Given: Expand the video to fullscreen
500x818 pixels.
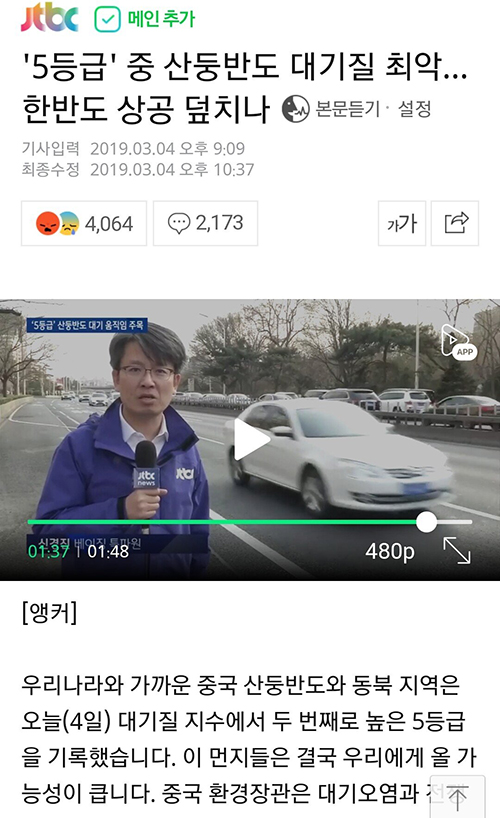Looking at the screenshot, I should coord(457,551).
